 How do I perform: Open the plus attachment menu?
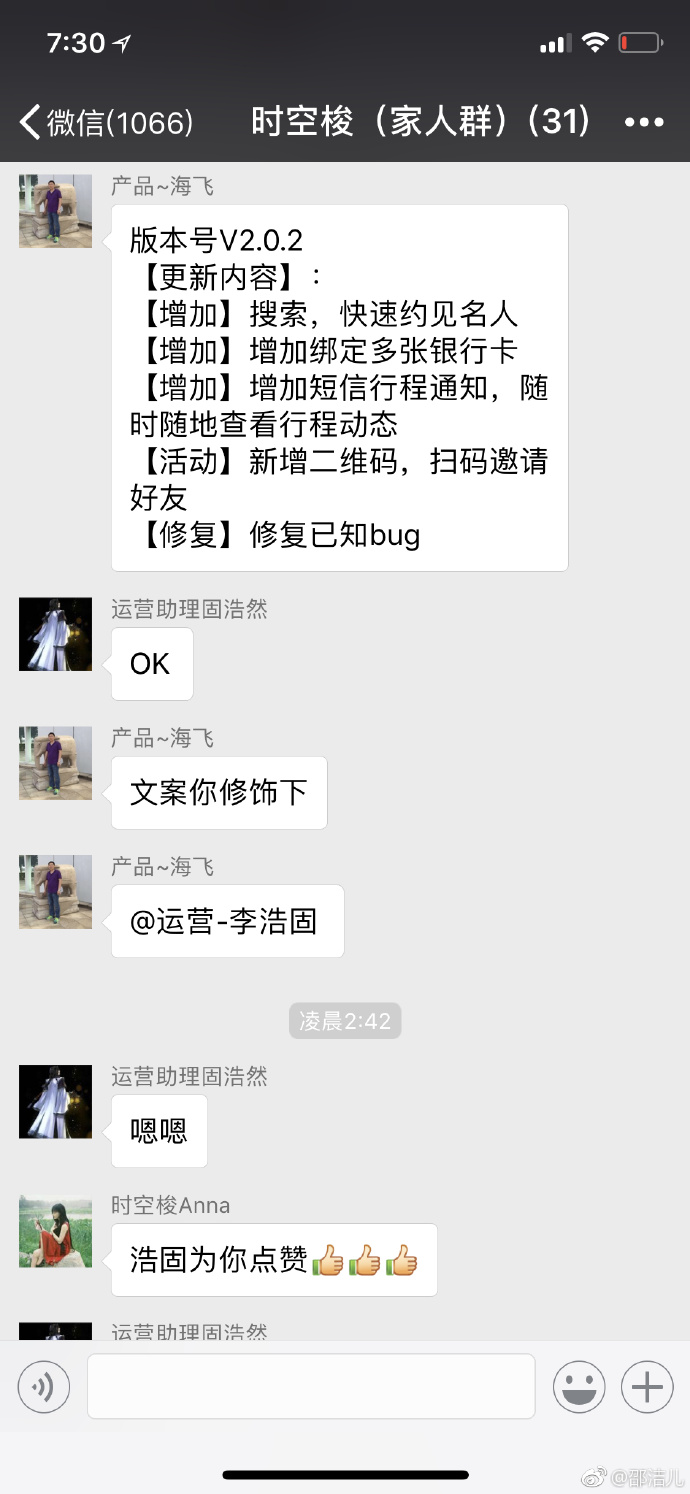point(647,1387)
